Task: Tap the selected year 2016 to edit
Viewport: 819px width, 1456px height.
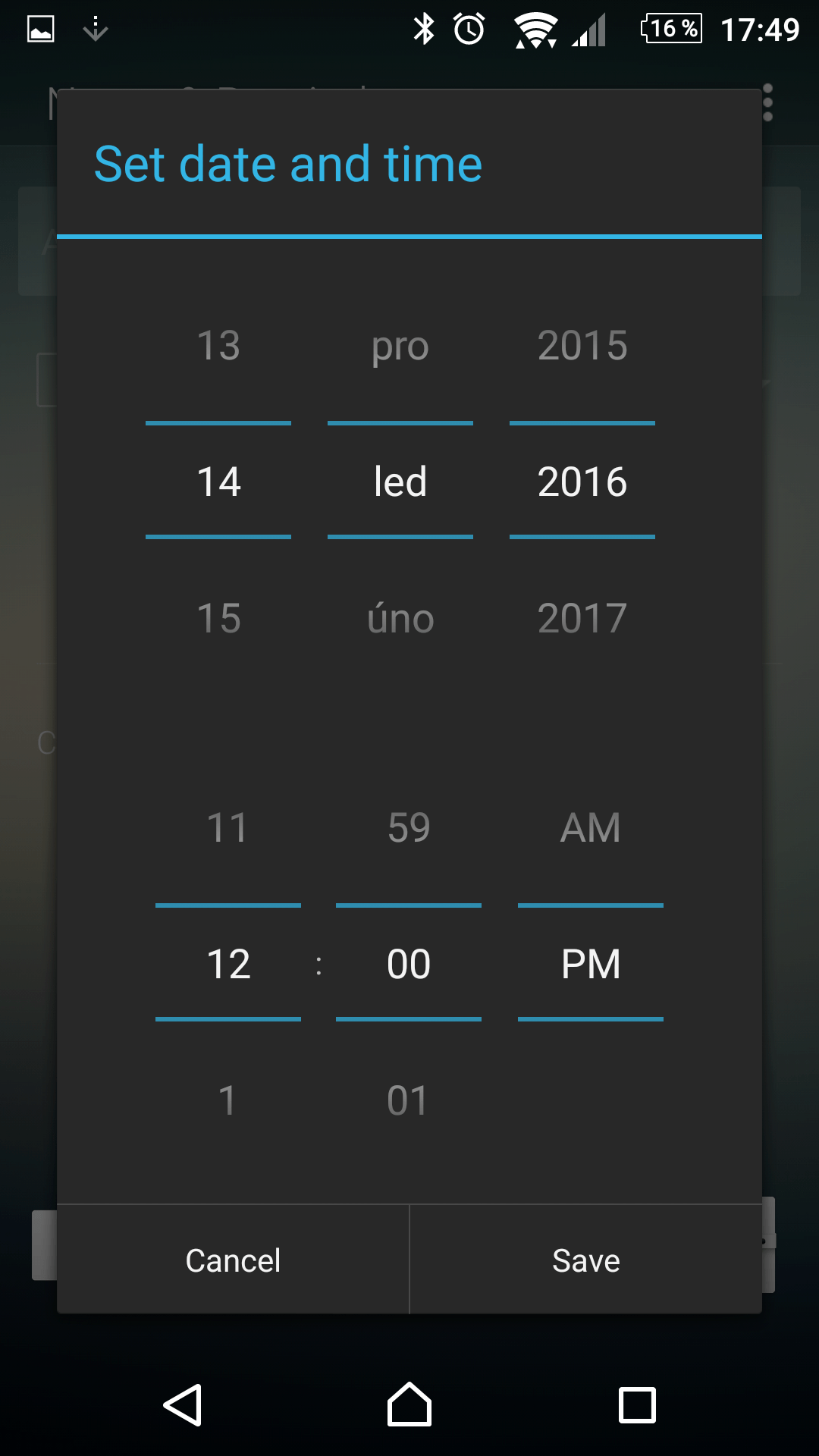Action: tap(582, 482)
